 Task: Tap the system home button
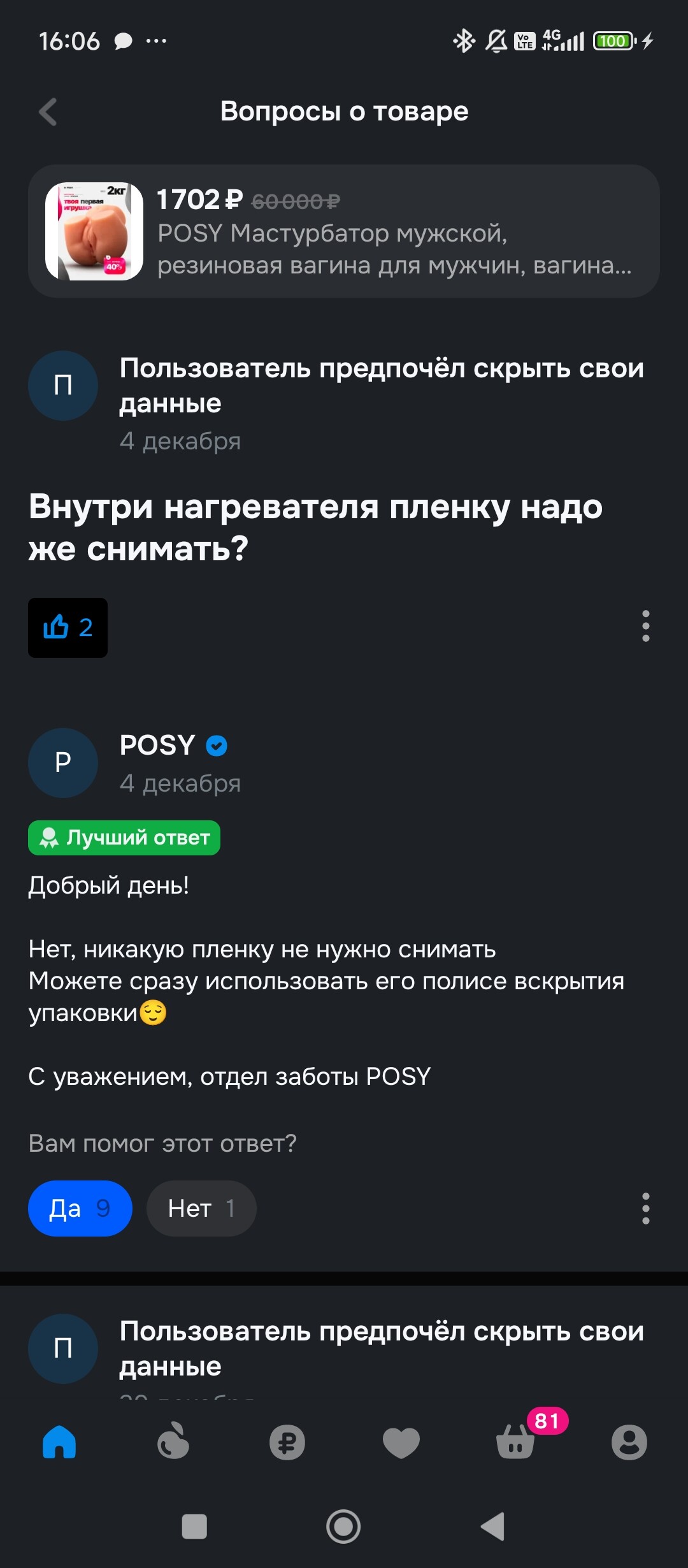pos(343,1527)
